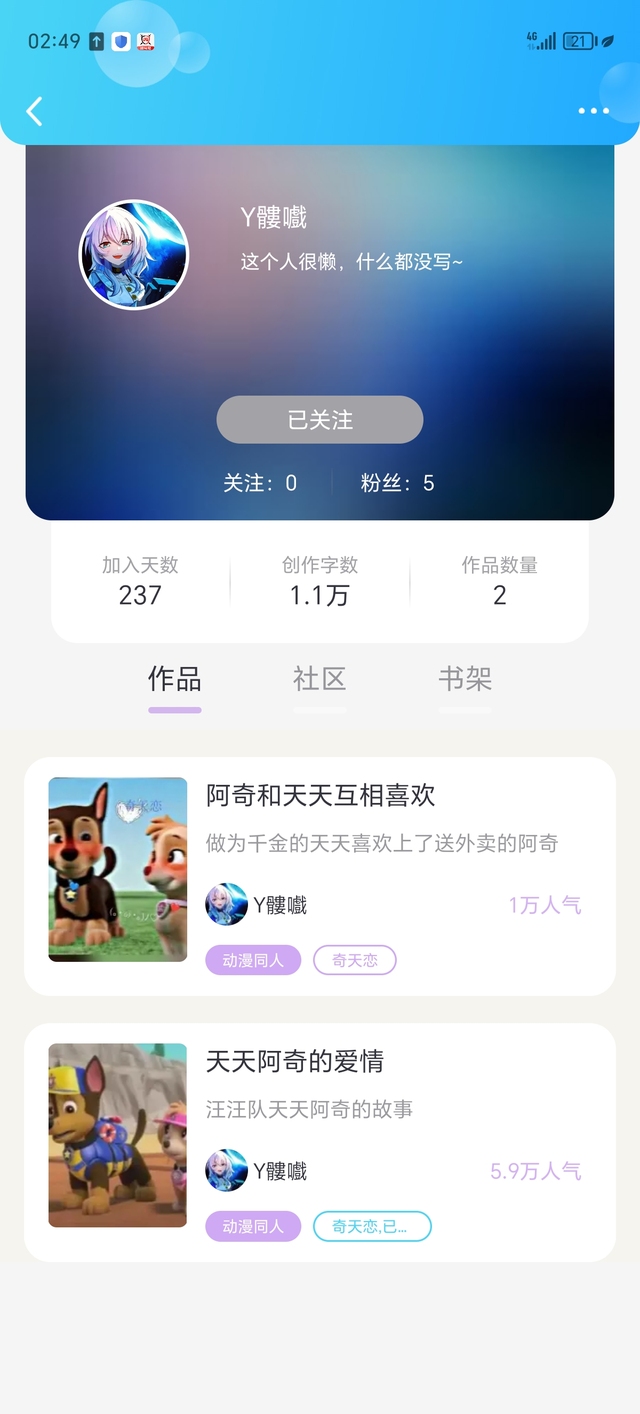This screenshot has height=1414, width=640.
Task: Go back using the top-left arrow
Action: pyautogui.click(x=34, y=111)
